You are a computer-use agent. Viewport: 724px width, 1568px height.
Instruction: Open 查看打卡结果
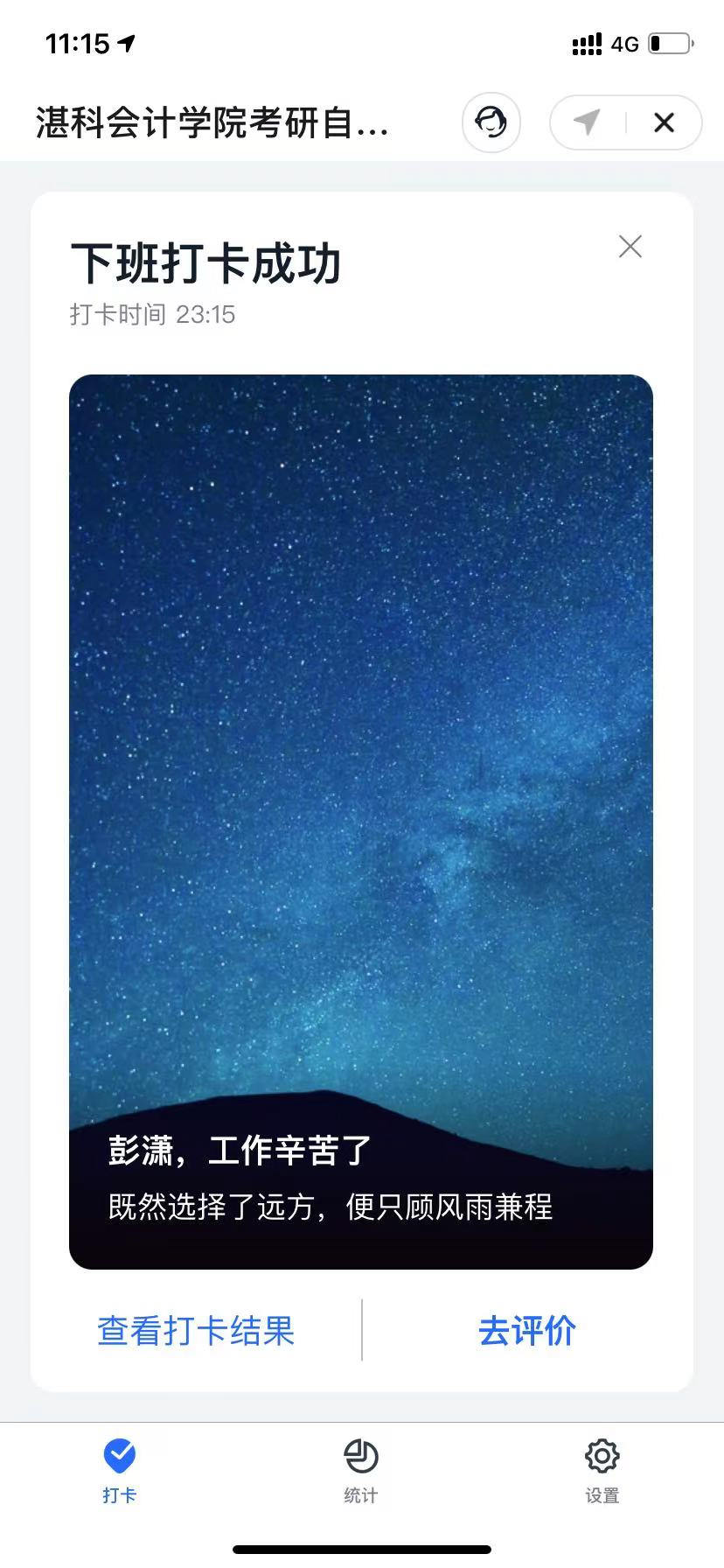(x=196, y=1331)
